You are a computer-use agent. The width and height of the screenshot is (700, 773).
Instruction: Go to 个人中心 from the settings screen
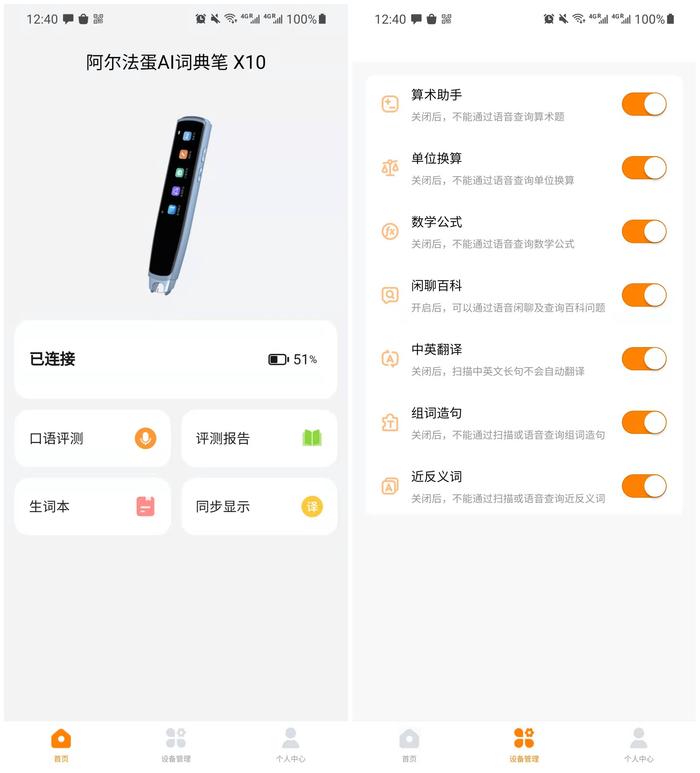point(638,744)
